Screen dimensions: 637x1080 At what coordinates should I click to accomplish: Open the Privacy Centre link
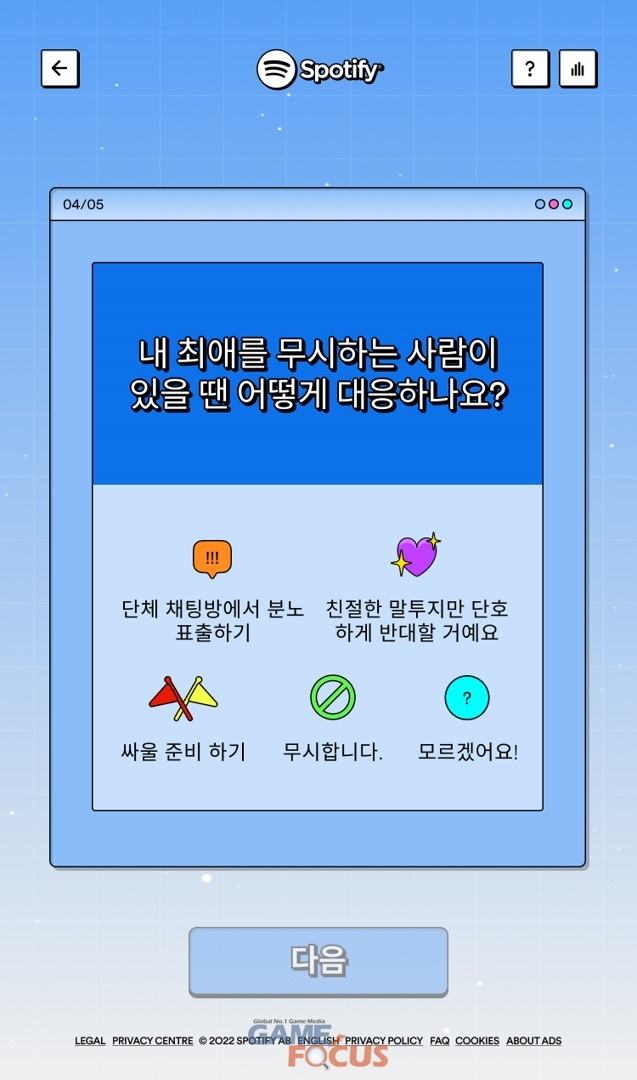tap(152, 1041)
